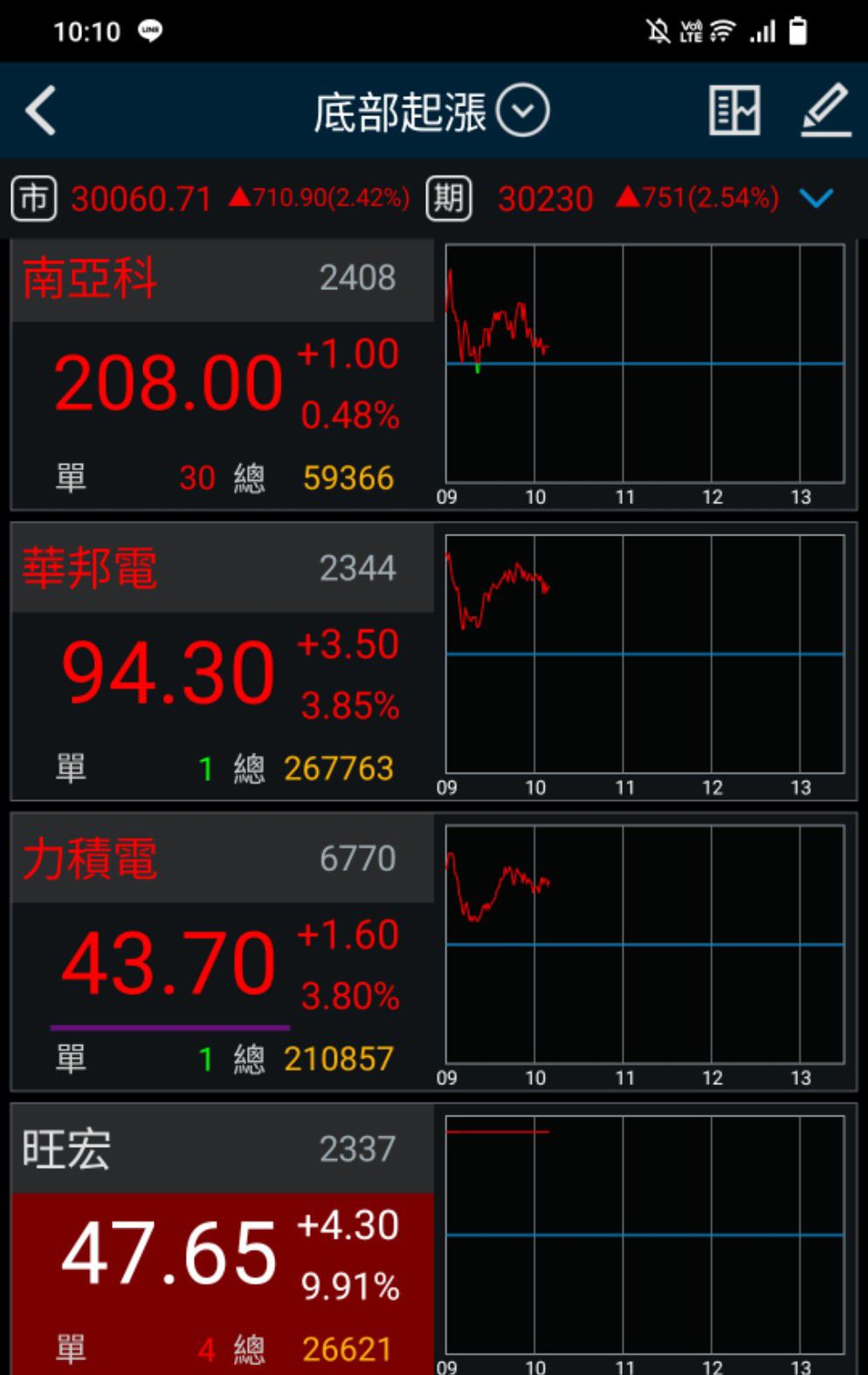The width and height of the screenshot is (868, 1375).
Task: Switch the list layout view icon
Action: 734,111
